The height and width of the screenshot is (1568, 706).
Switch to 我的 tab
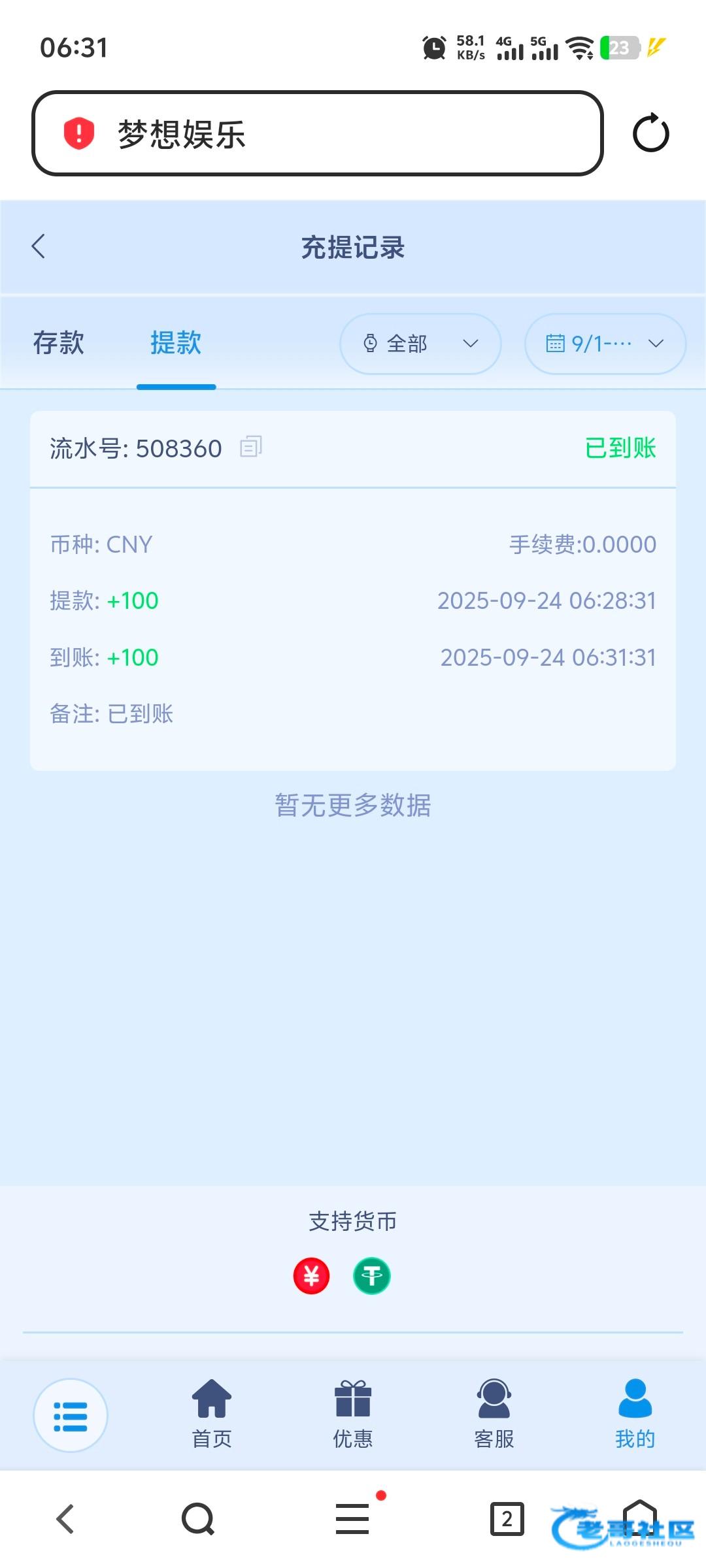pos(635,1414)
